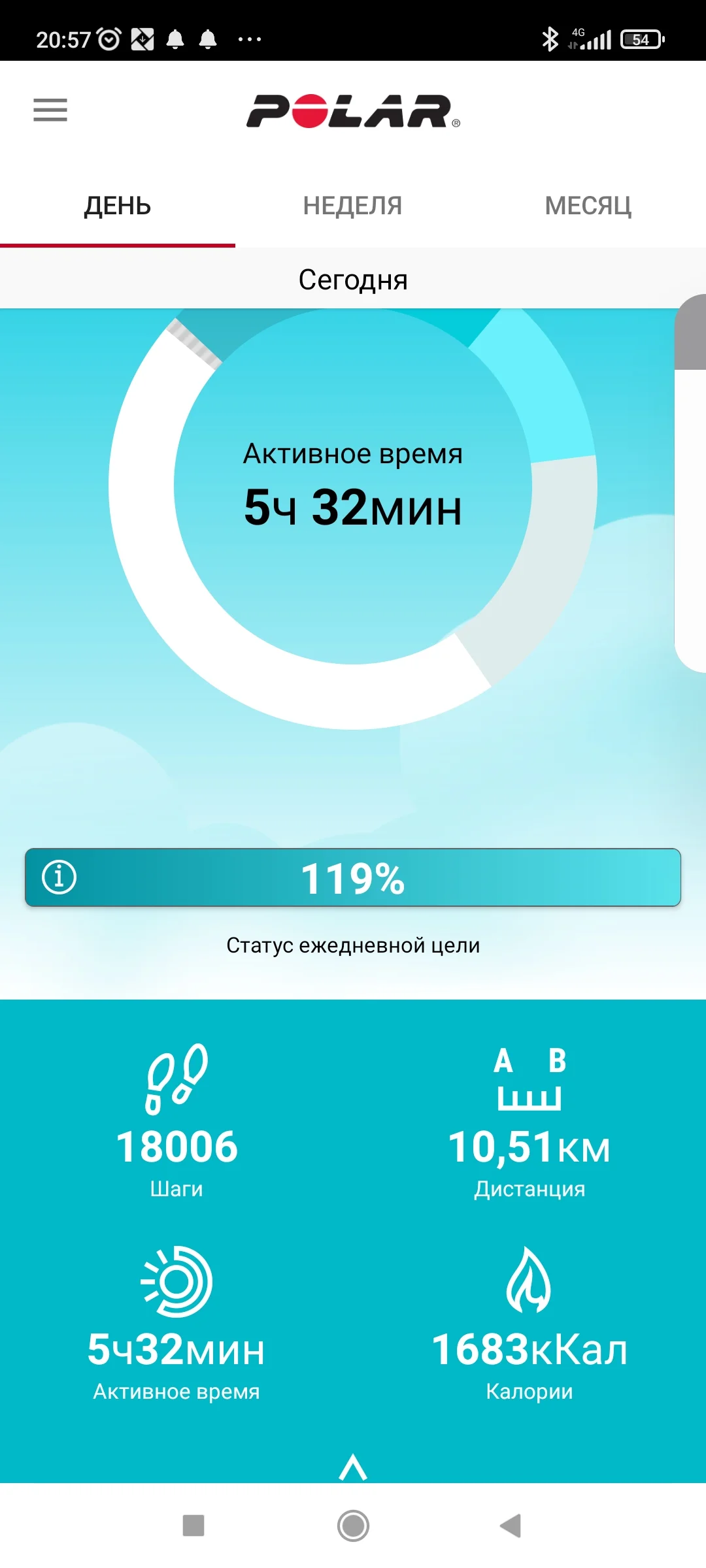
Task: Open daily goal info at 119% bar
Action: 59,877
